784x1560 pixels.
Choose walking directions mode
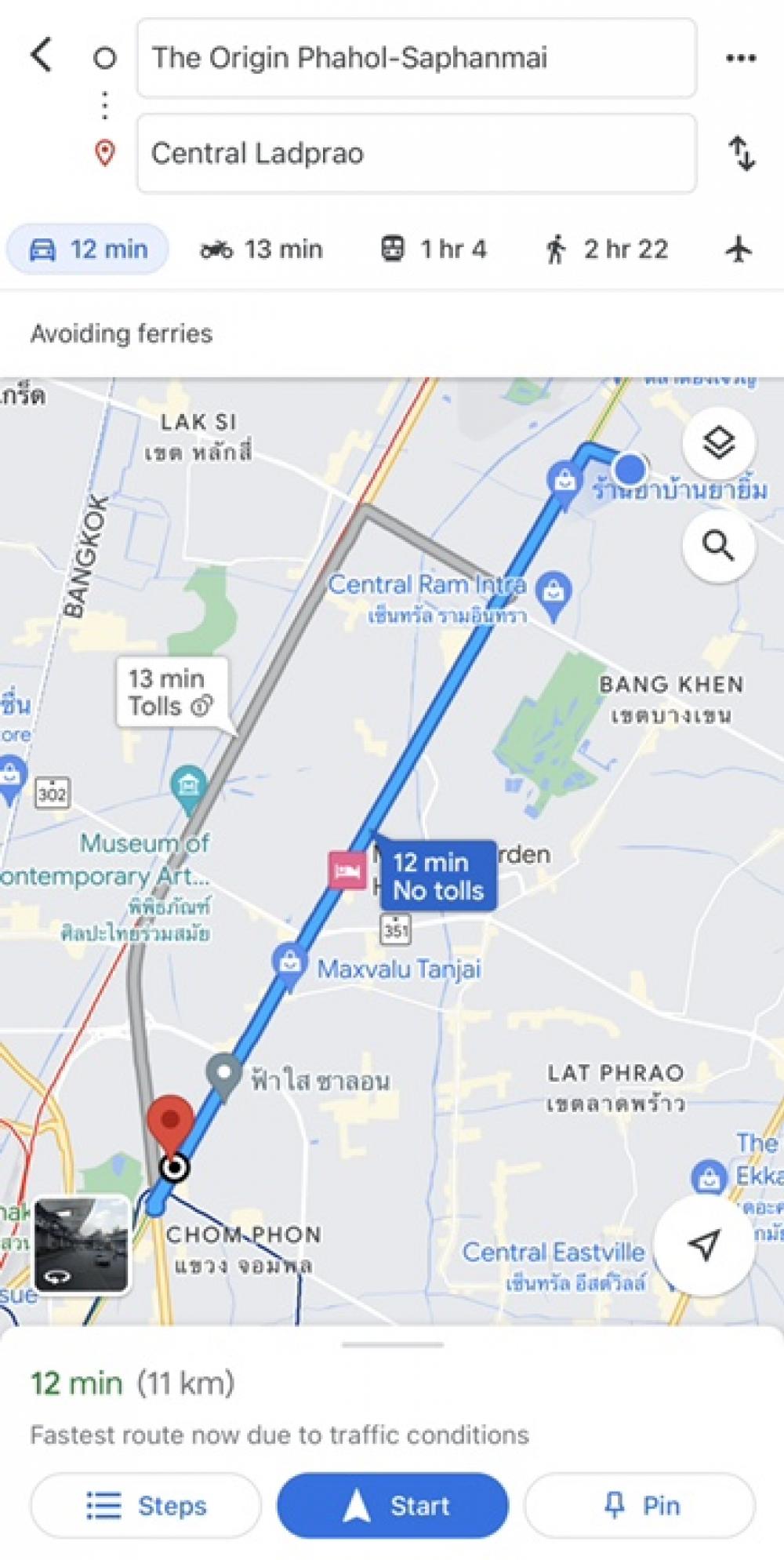[557, 249]
